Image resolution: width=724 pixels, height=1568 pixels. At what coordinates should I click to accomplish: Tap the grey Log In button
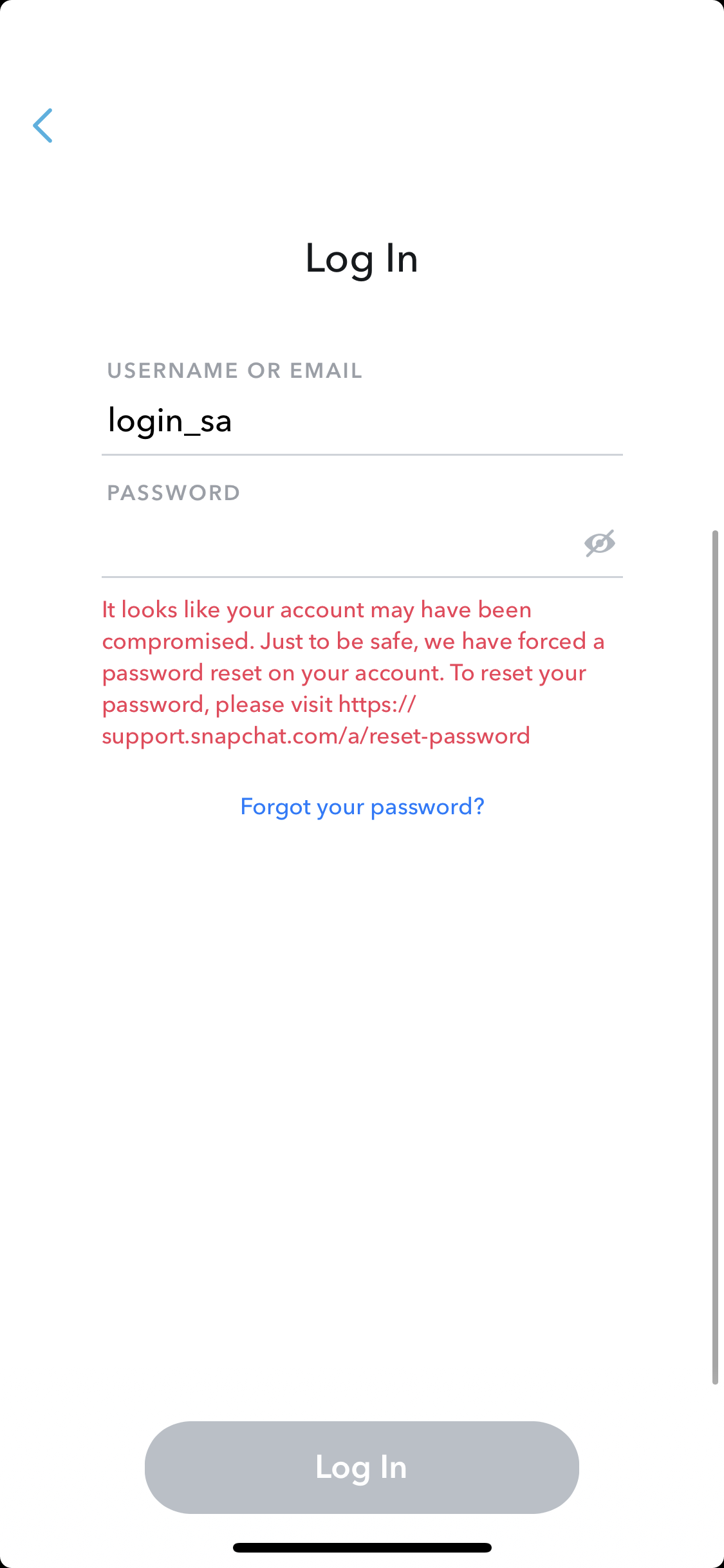pos(362,1467)
